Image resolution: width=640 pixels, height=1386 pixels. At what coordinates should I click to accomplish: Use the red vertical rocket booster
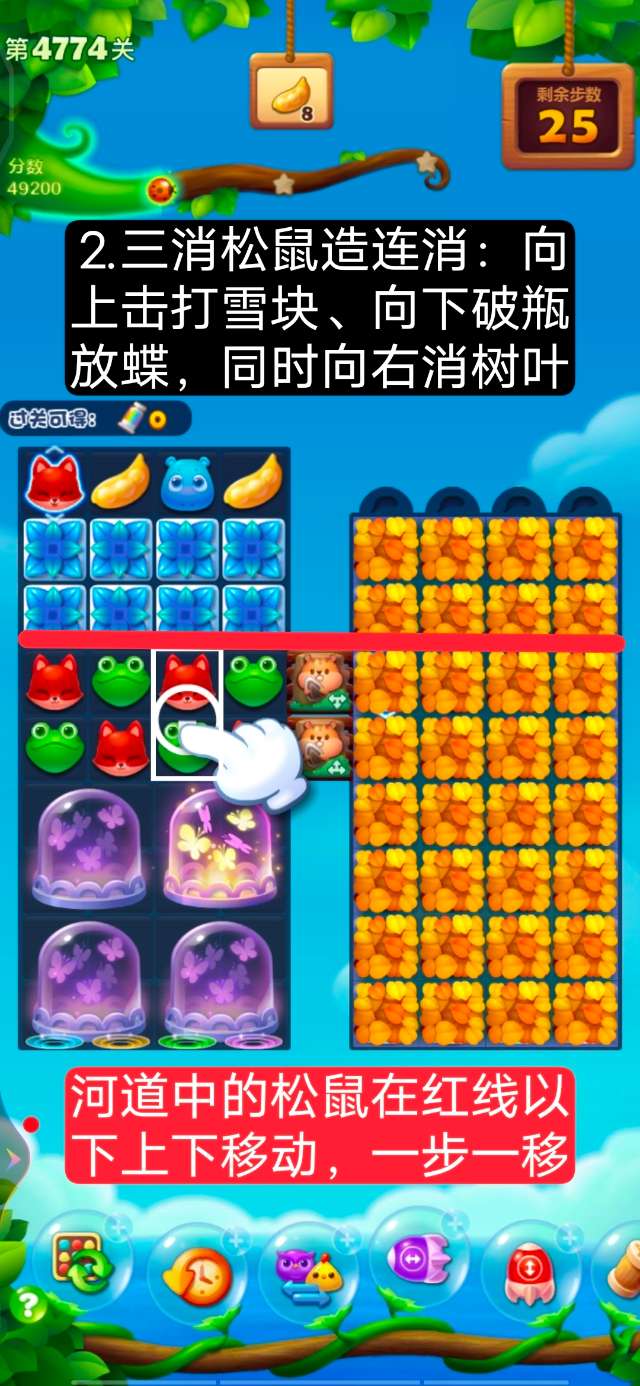pos(530,1271)
